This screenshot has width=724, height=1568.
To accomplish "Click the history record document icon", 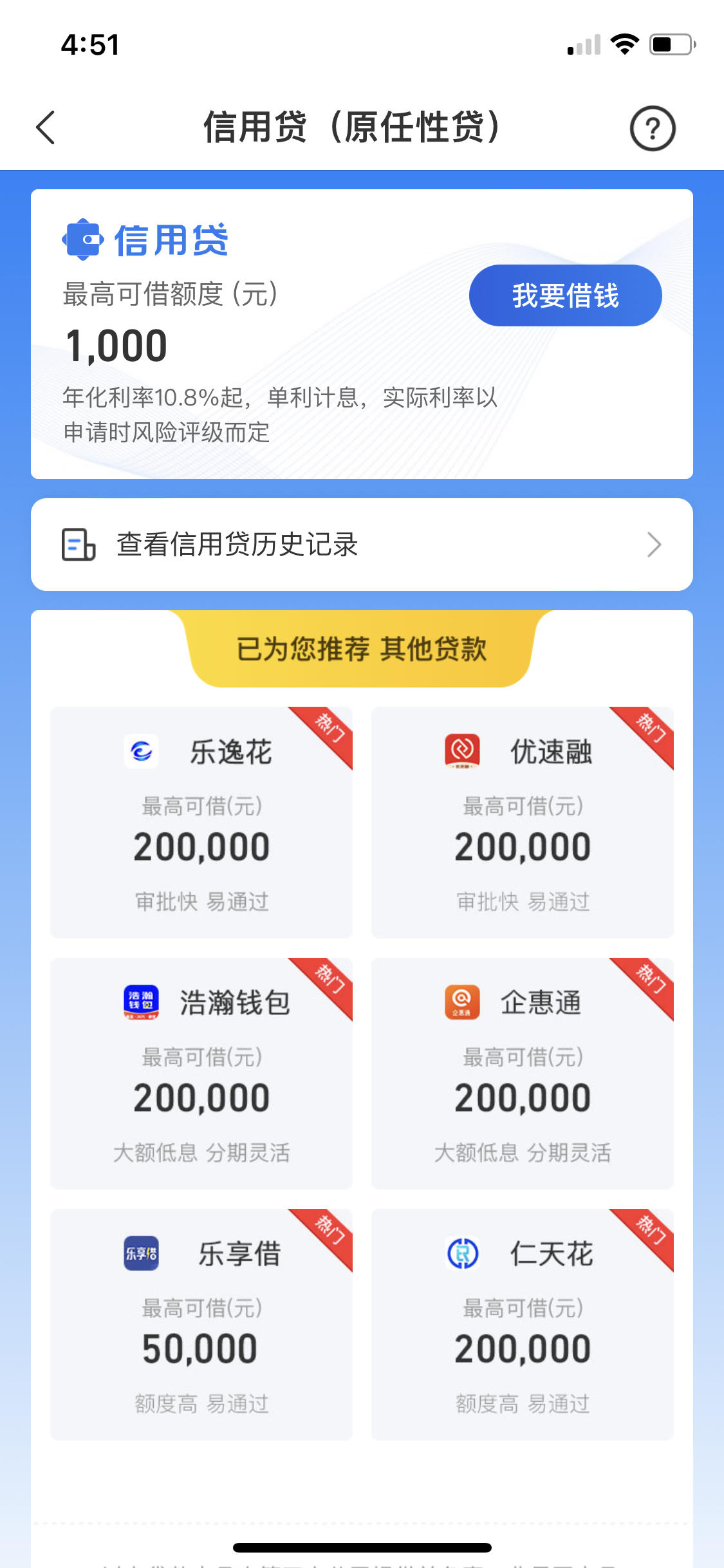I will (x=77, y=545).
